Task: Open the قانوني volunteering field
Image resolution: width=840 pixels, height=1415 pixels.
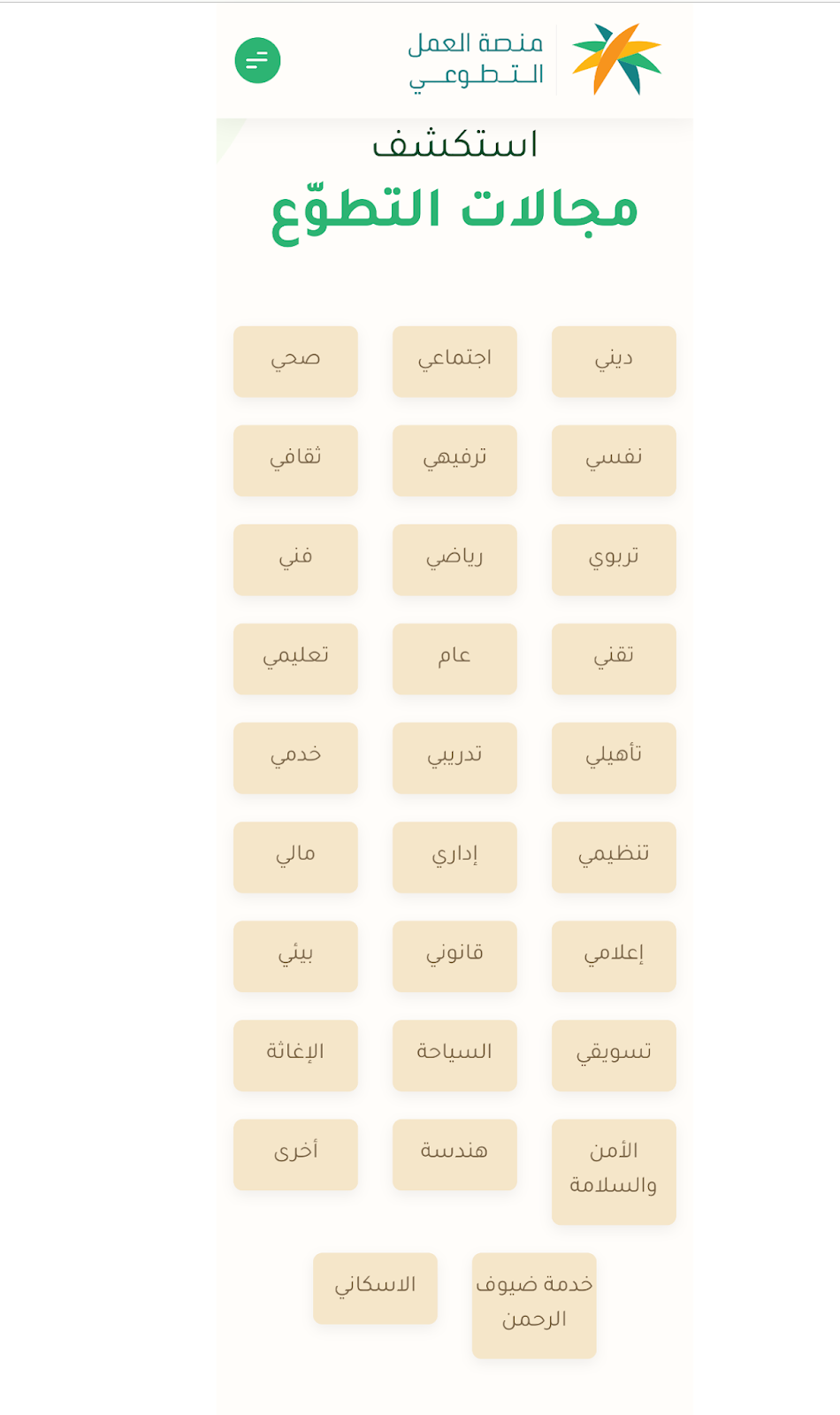Action: click(454, 955)
